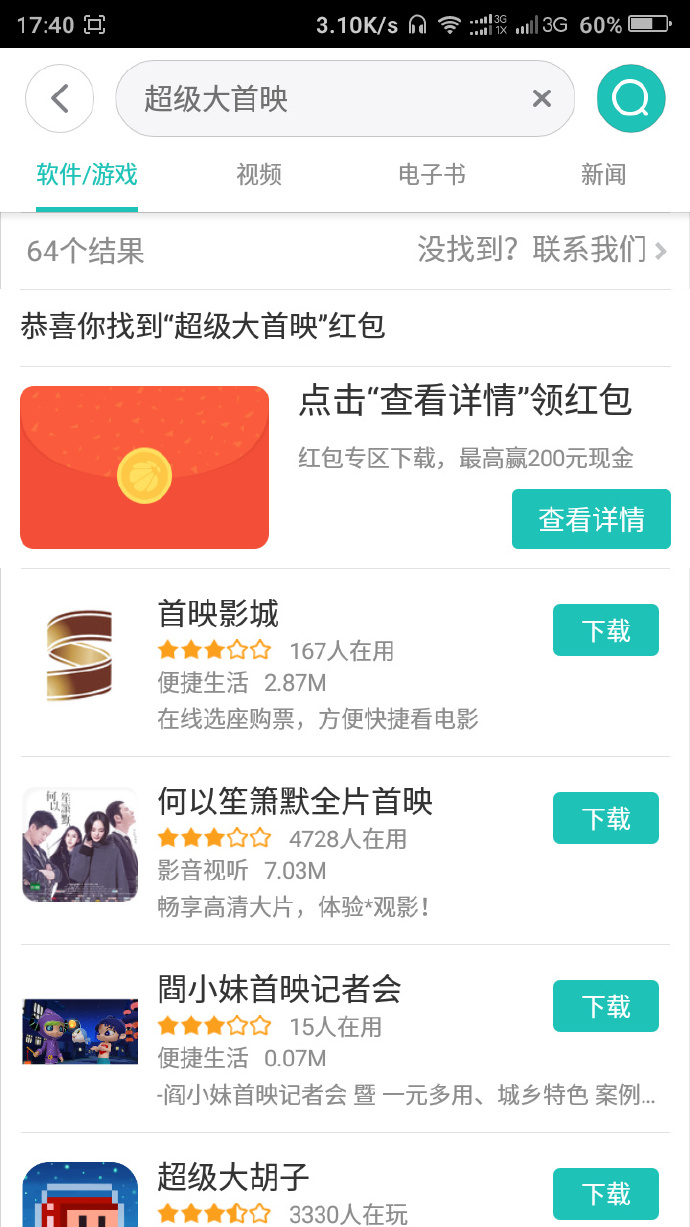Viewport: 690px width, 1227px height.
Task: Switch to the 视频 tab
Action: coord(259,176)
